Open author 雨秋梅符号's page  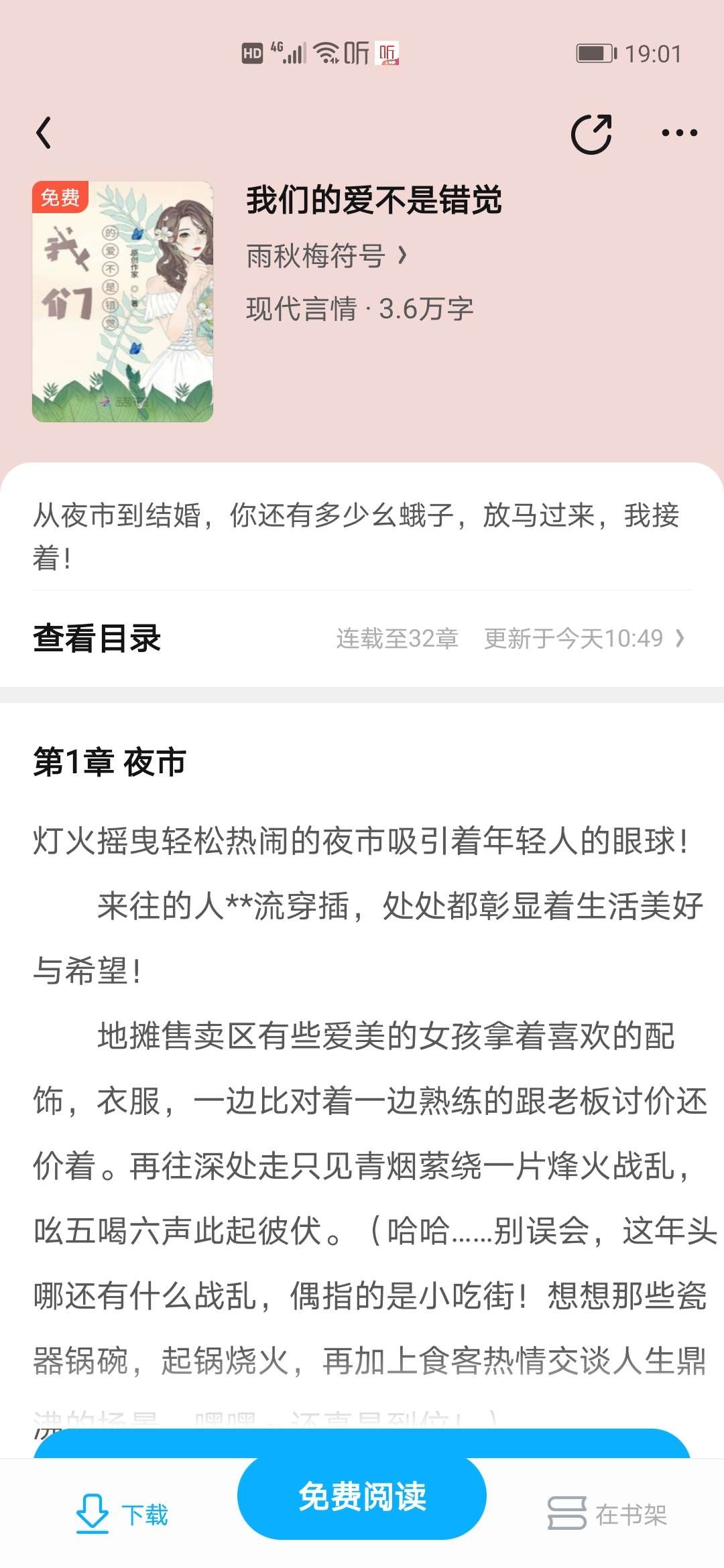click(326, 255)
